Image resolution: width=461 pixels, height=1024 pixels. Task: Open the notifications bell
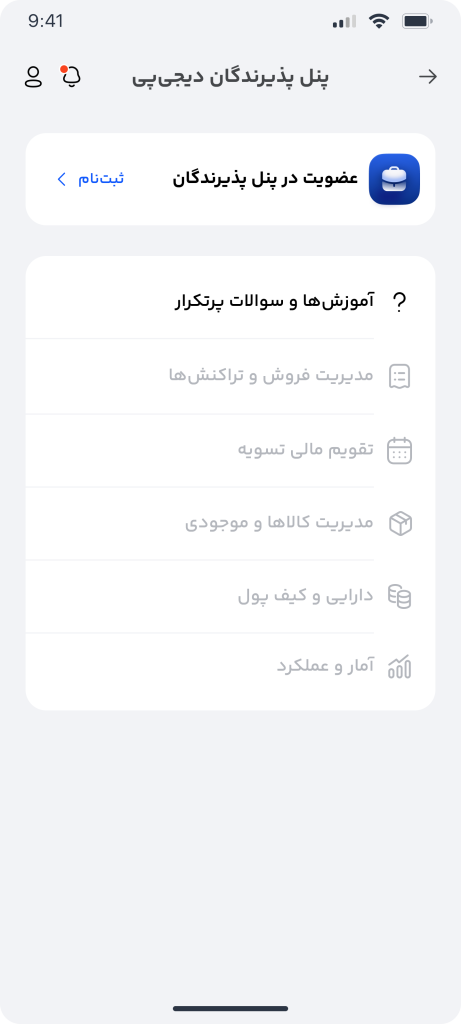pyautogui.click(x=71, y=76)
